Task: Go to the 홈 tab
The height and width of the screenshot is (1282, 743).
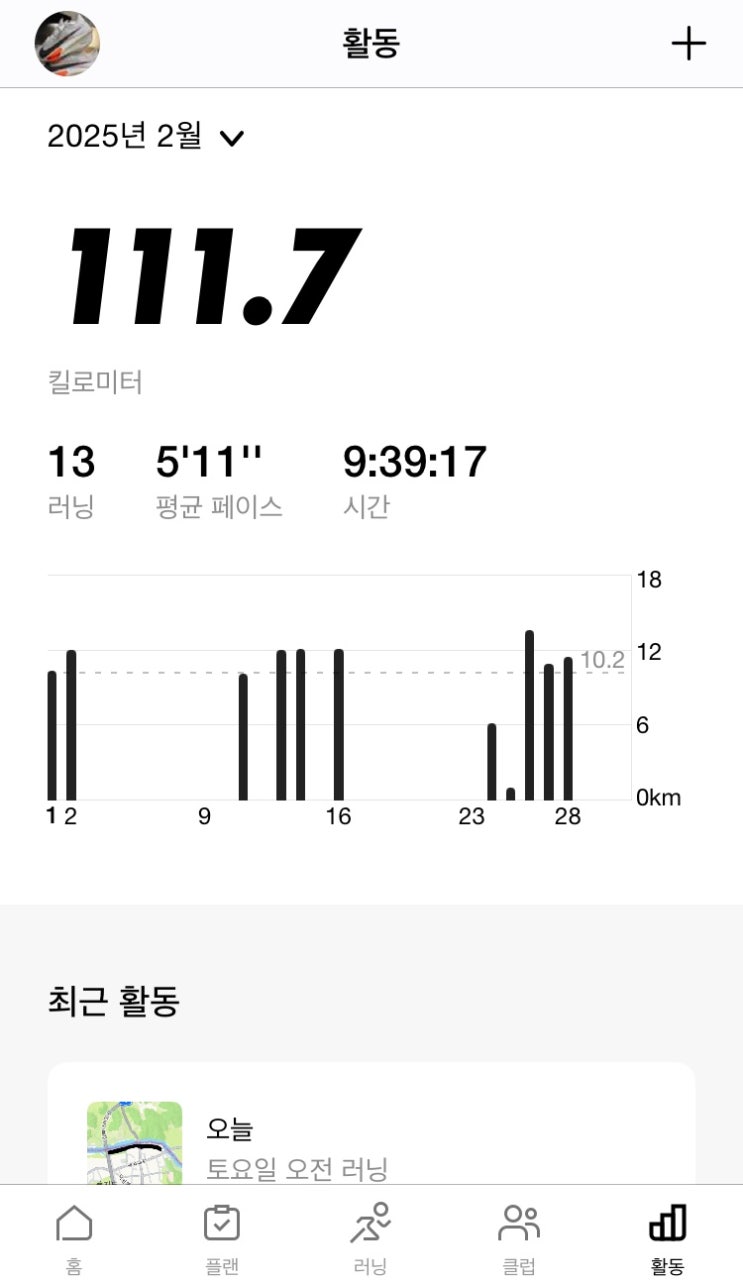Action: tap(74, 1238)
